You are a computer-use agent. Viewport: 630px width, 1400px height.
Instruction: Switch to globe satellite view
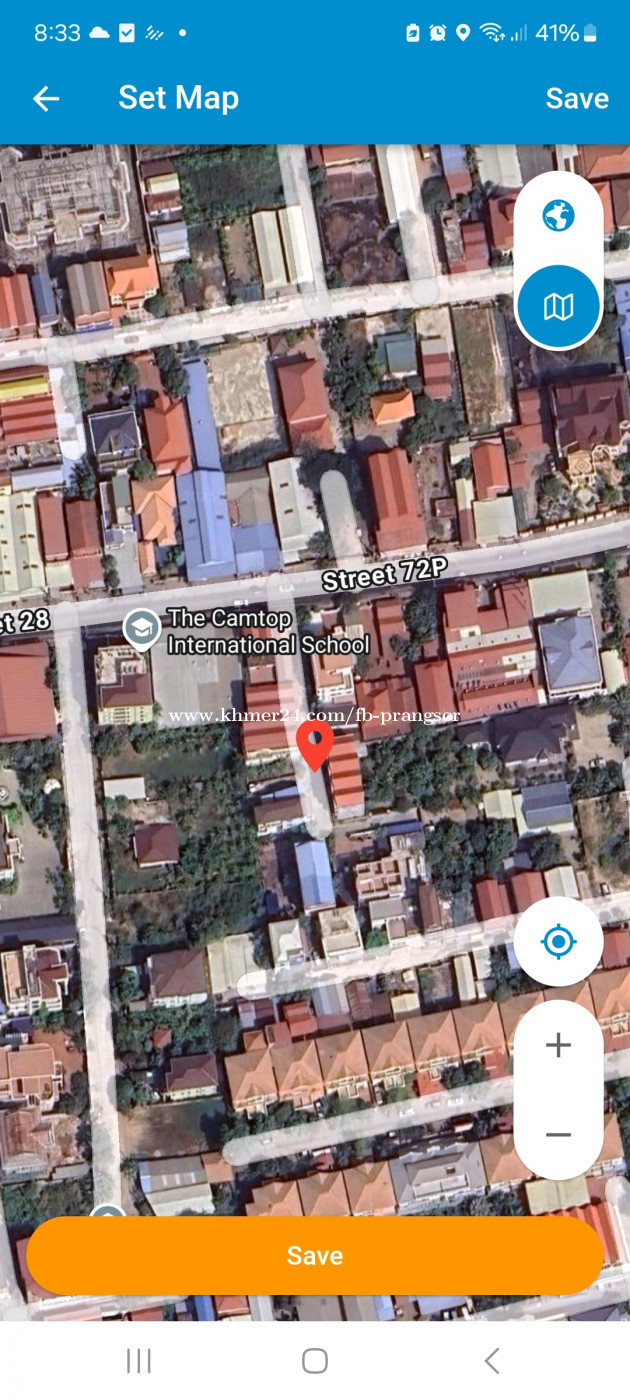pyautogui.click(x=559, y=216)
